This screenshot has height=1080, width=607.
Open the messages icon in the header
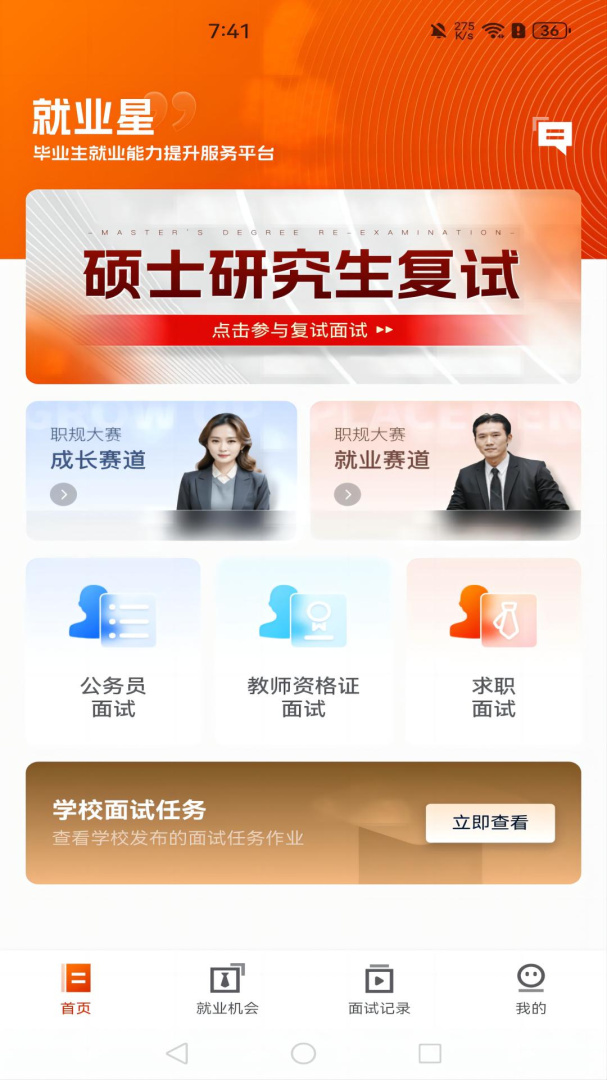pos(554,136)
